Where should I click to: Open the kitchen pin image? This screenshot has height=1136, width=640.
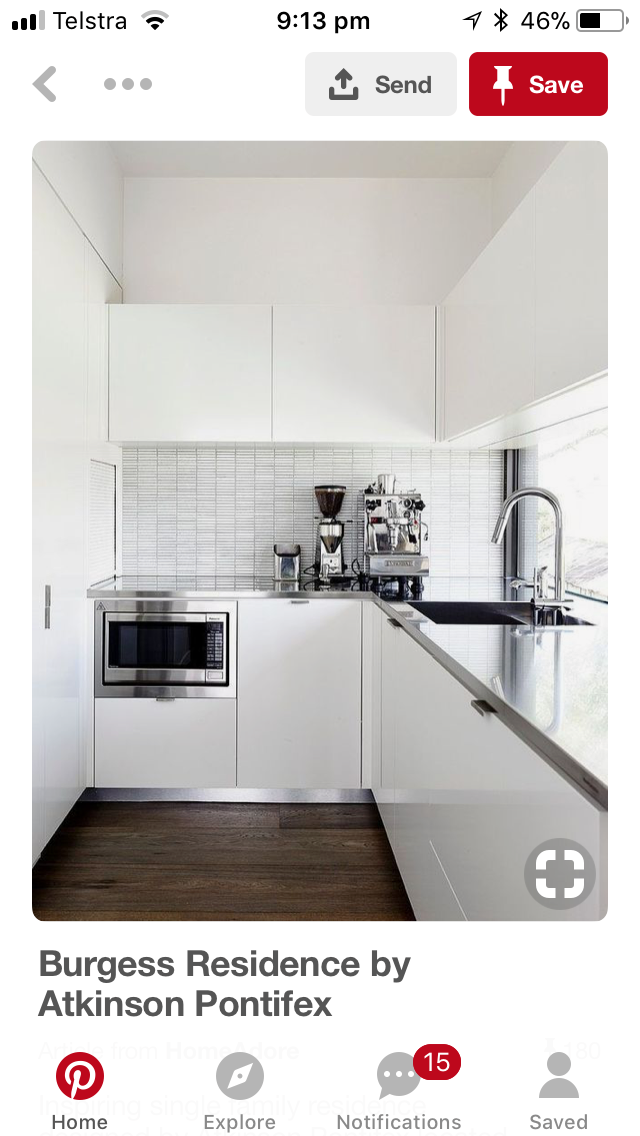point(320,530)
